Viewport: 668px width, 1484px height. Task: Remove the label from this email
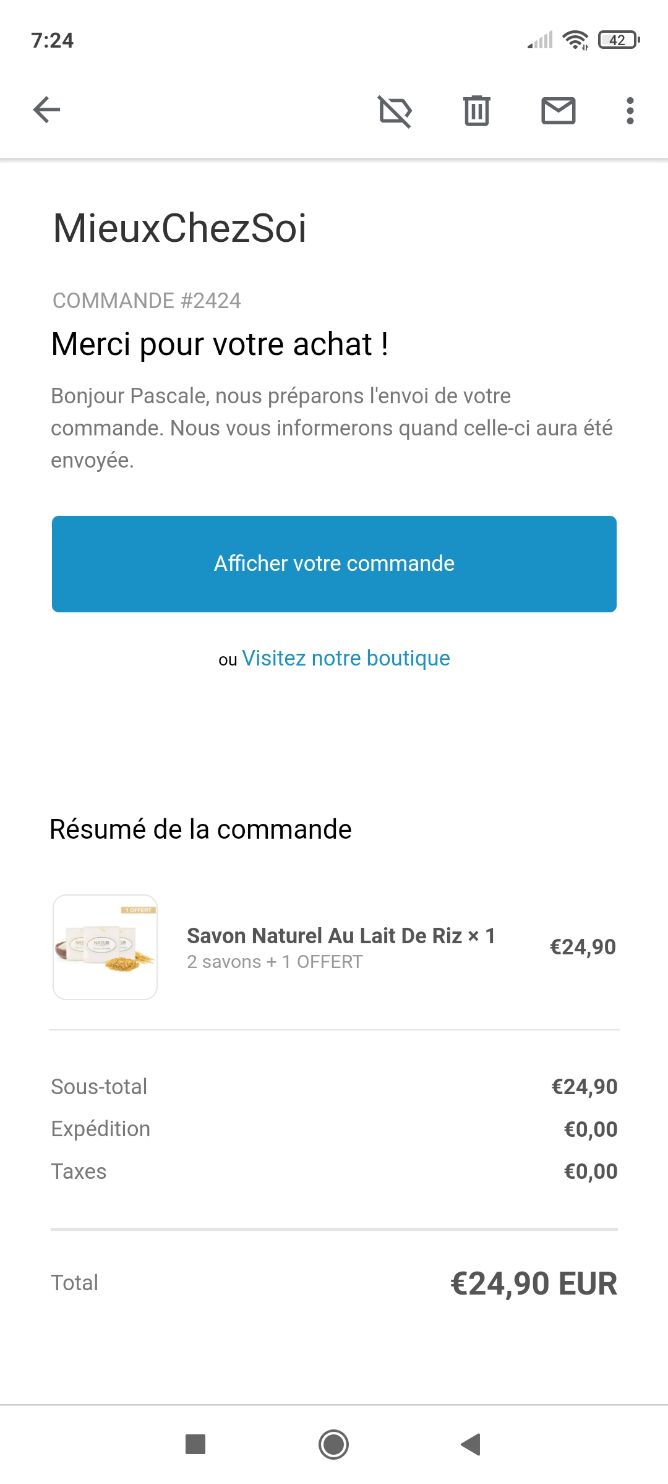[x=395, y=111]
